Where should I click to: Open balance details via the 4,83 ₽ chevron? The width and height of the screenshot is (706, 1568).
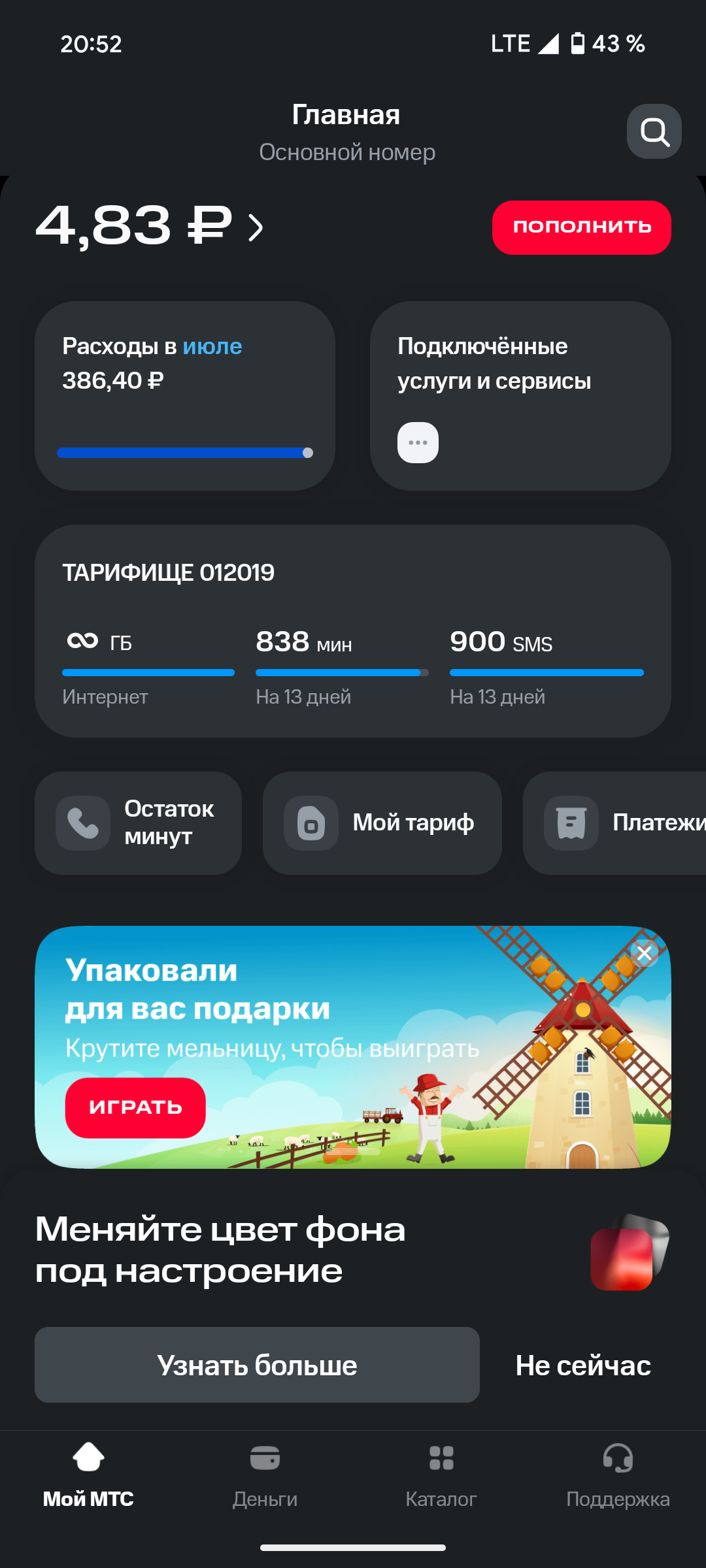[x=256, y=227]
